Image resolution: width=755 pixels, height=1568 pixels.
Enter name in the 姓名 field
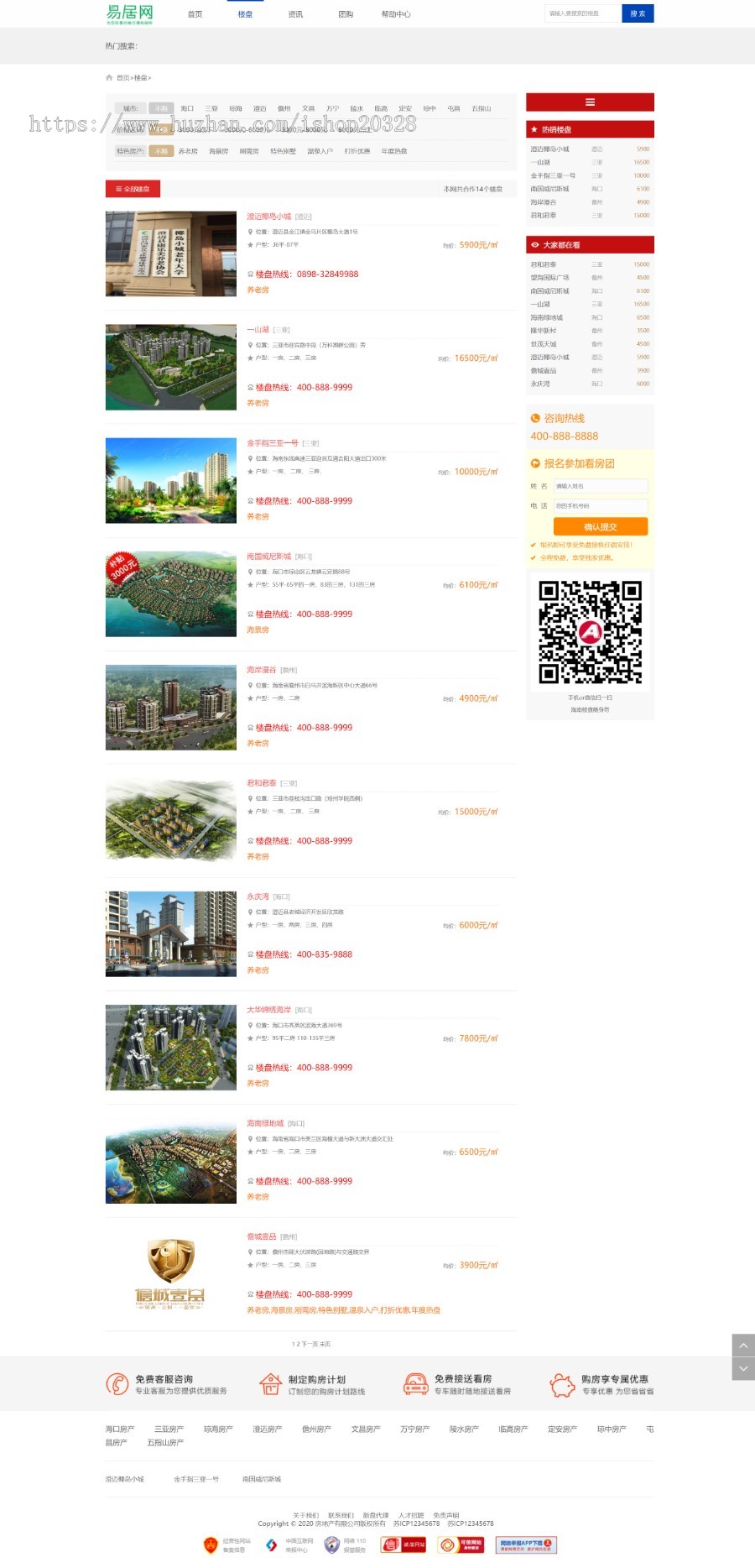pyautogui.click(x=601, y=486)
